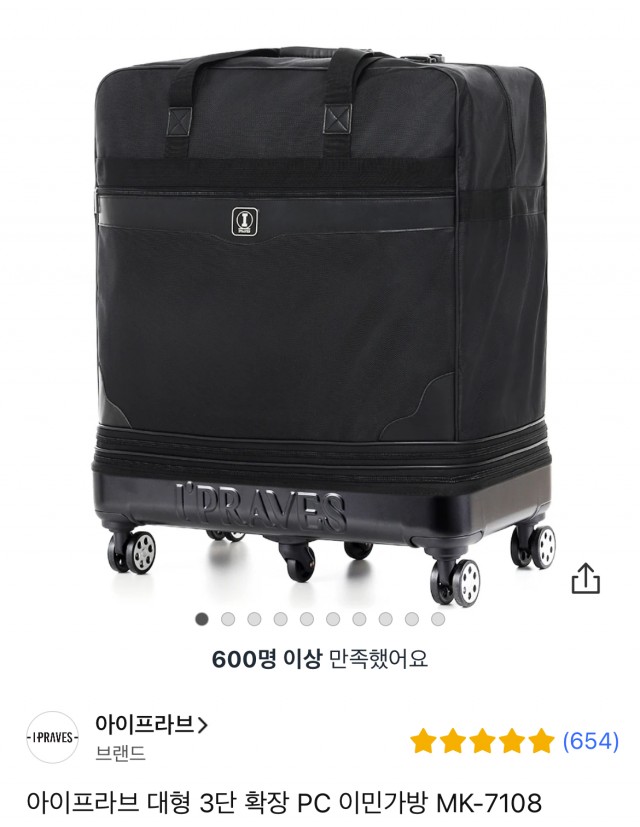Open the 아이프라브 brand page
This screenshot has height=827, width=640.
click(x=150, y=725)
